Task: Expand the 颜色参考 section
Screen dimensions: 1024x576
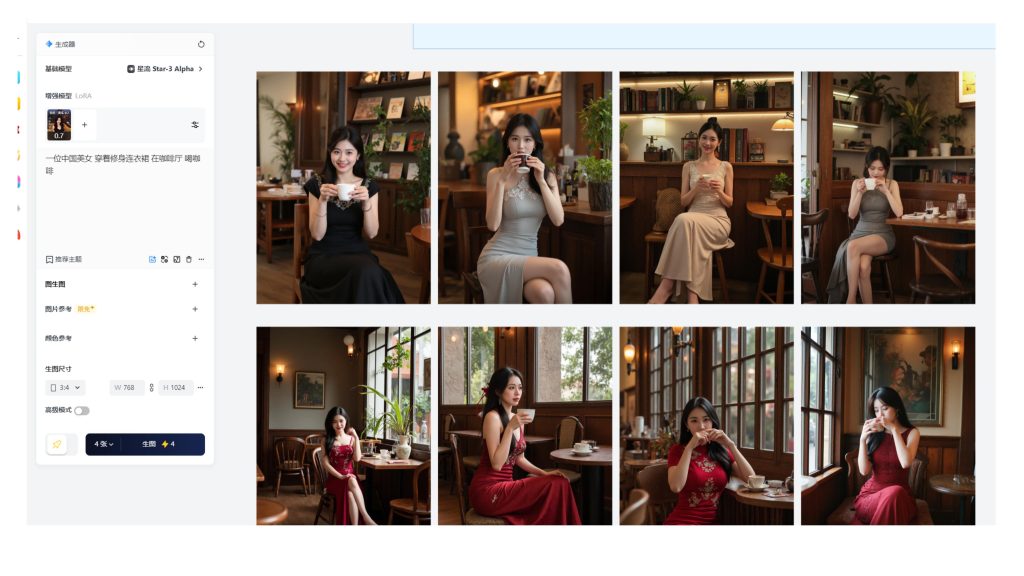Action: pos(195,338)
